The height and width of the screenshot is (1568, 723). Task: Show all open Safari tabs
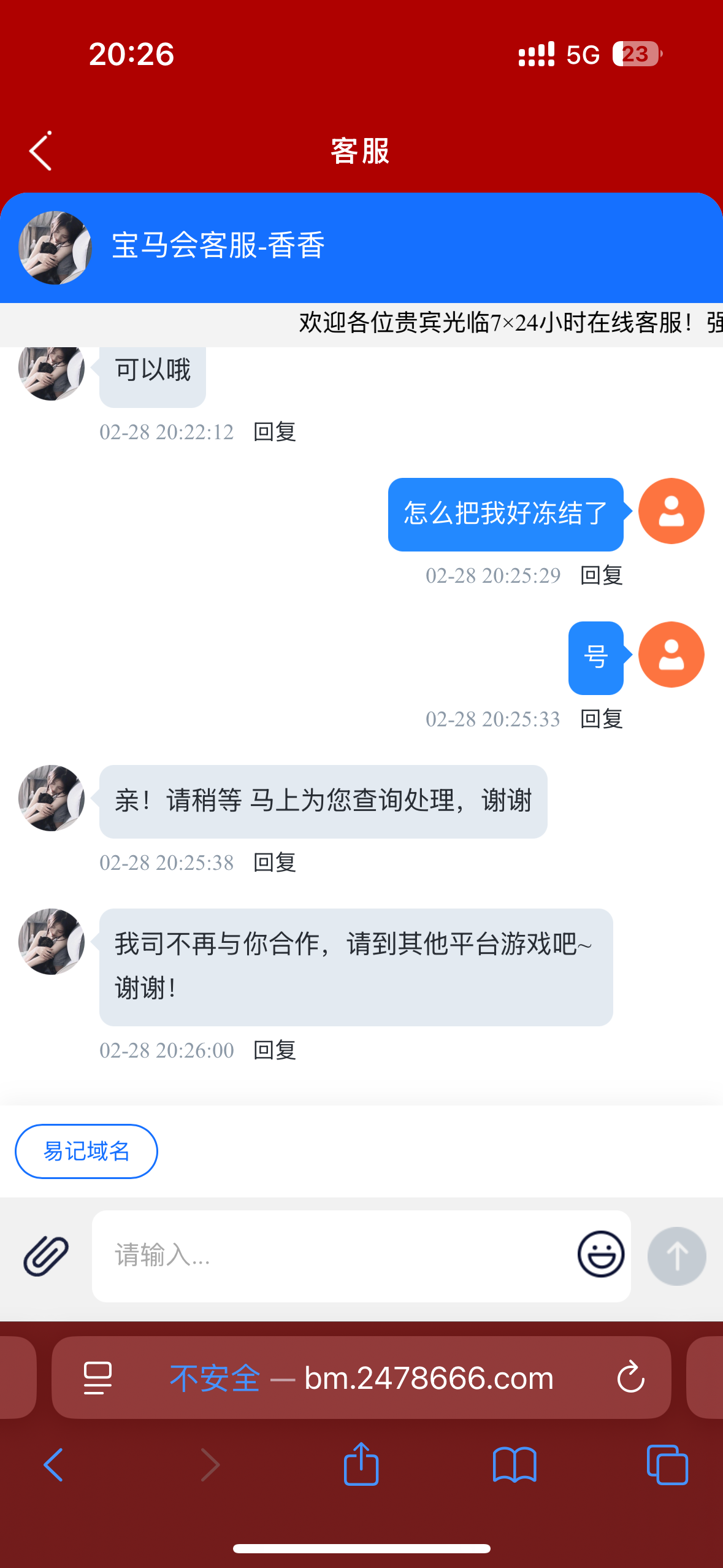667,1465
